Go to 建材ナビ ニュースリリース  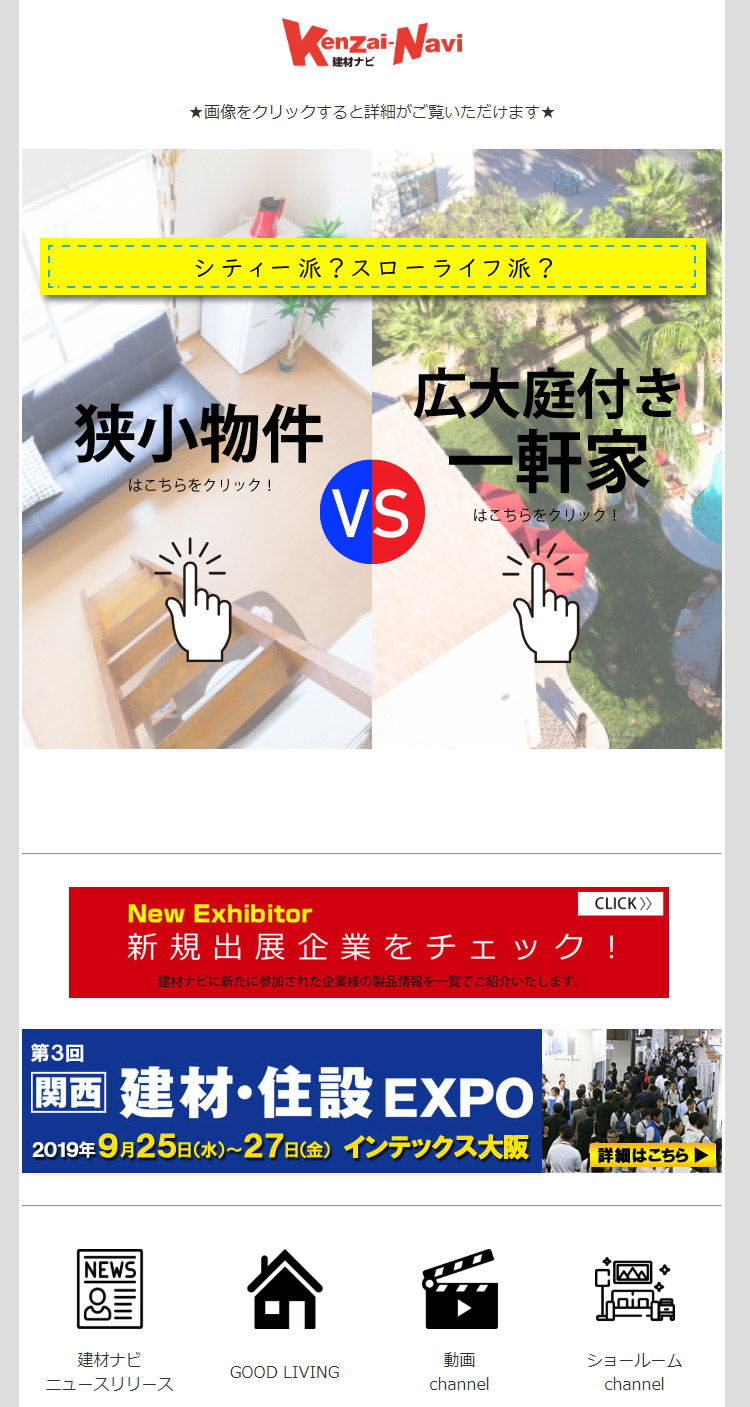click(x=110, y=1320)
